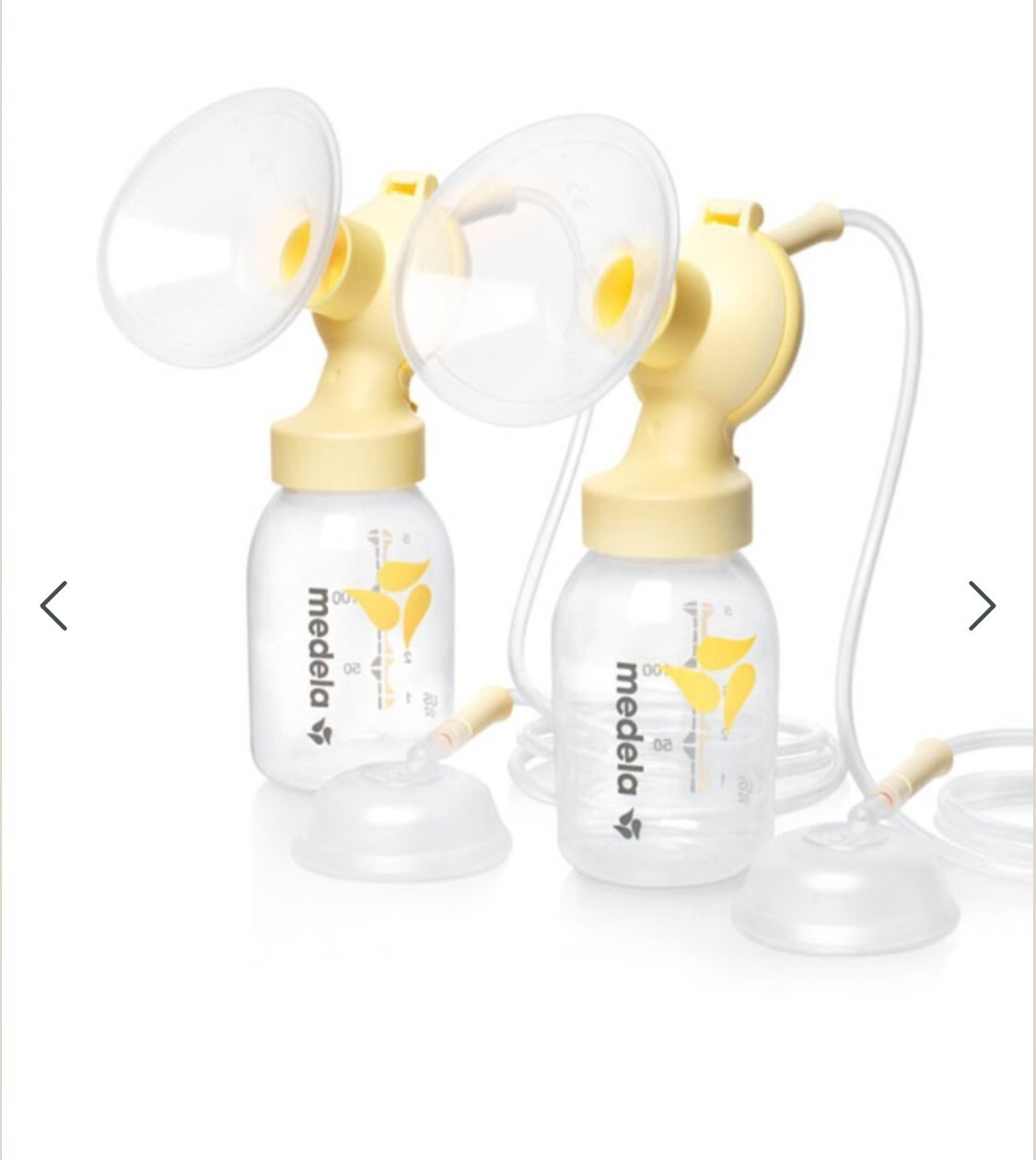
Task: Go to the next product image
Action: tap(982, 606)
